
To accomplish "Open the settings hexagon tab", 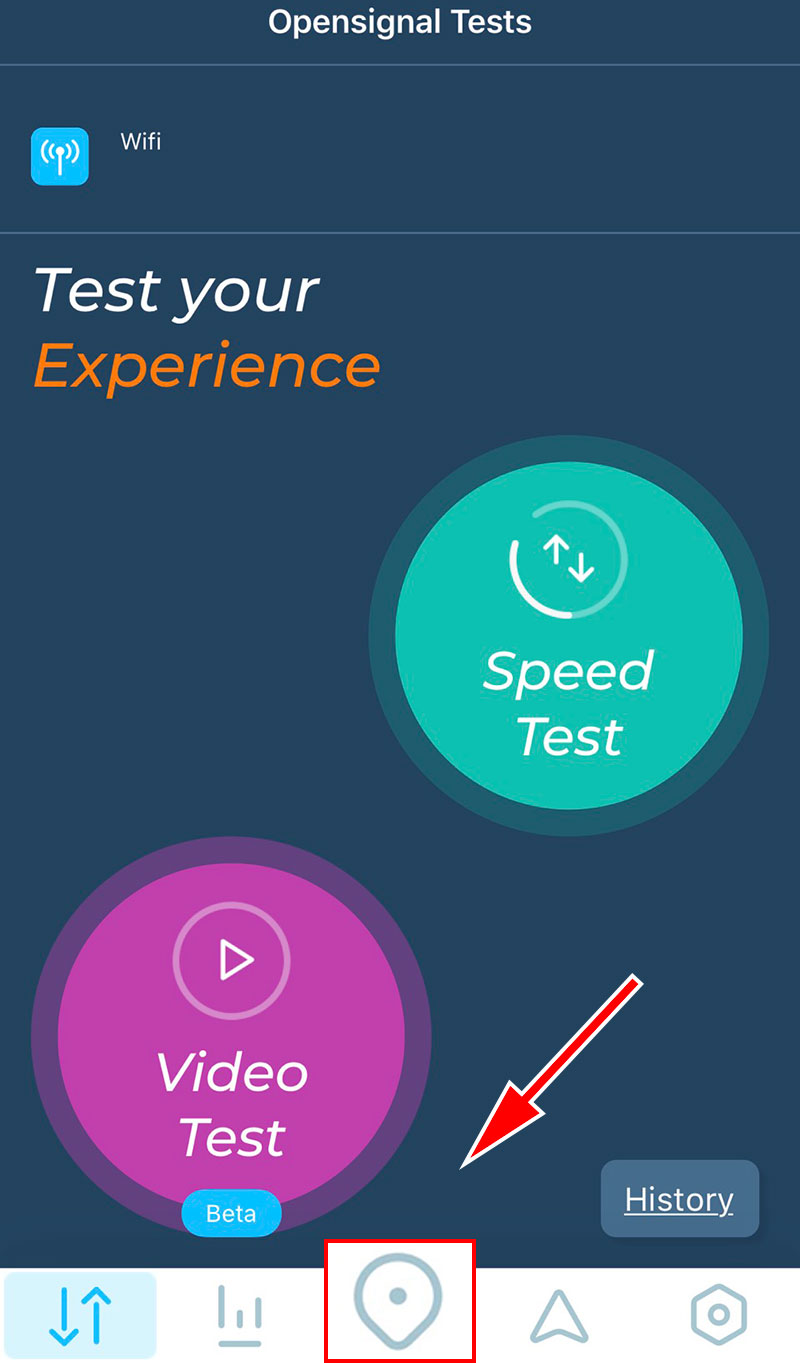I will 718,1314.
